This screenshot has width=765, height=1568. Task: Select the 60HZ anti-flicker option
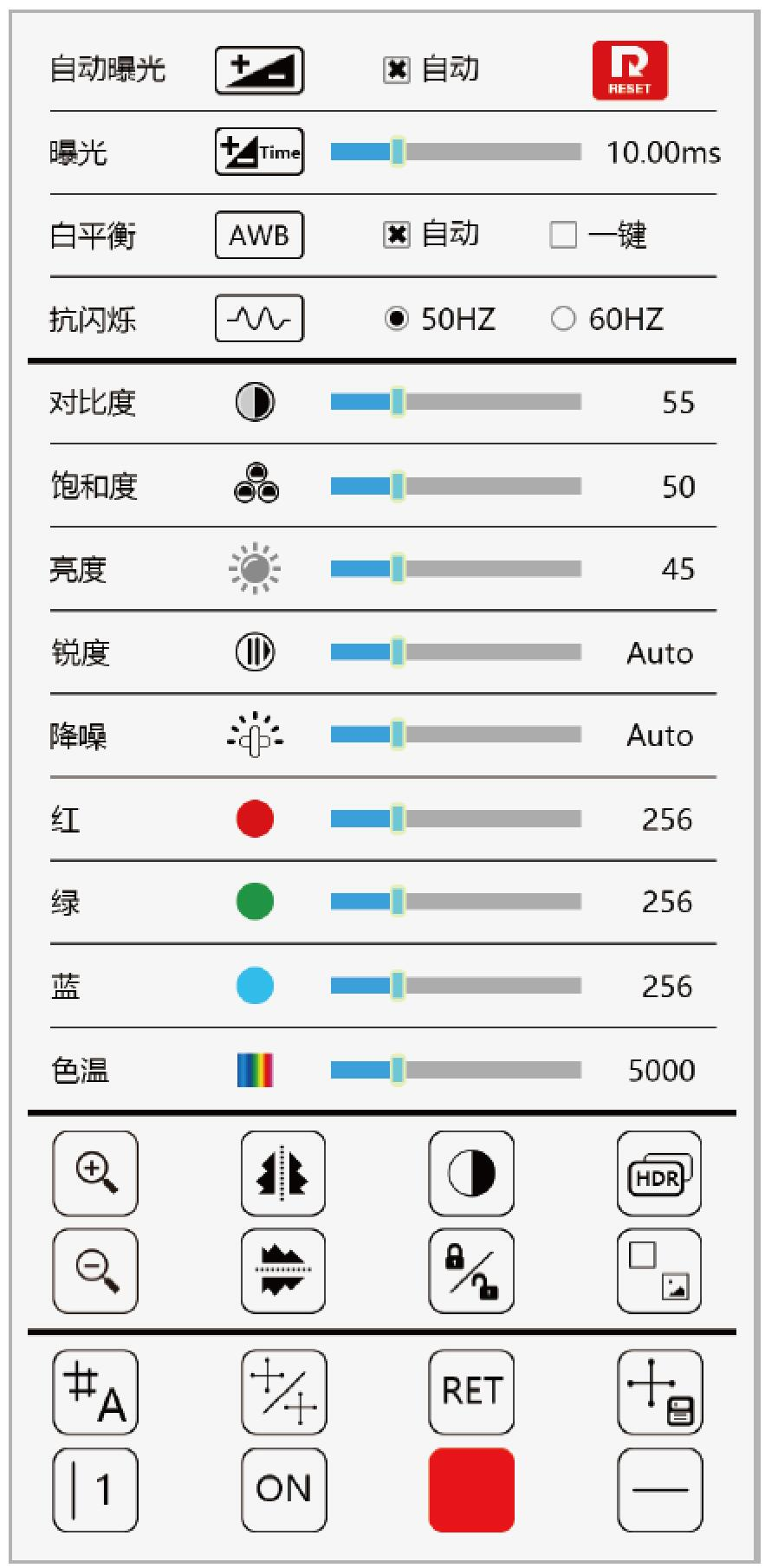coord(563,319)
